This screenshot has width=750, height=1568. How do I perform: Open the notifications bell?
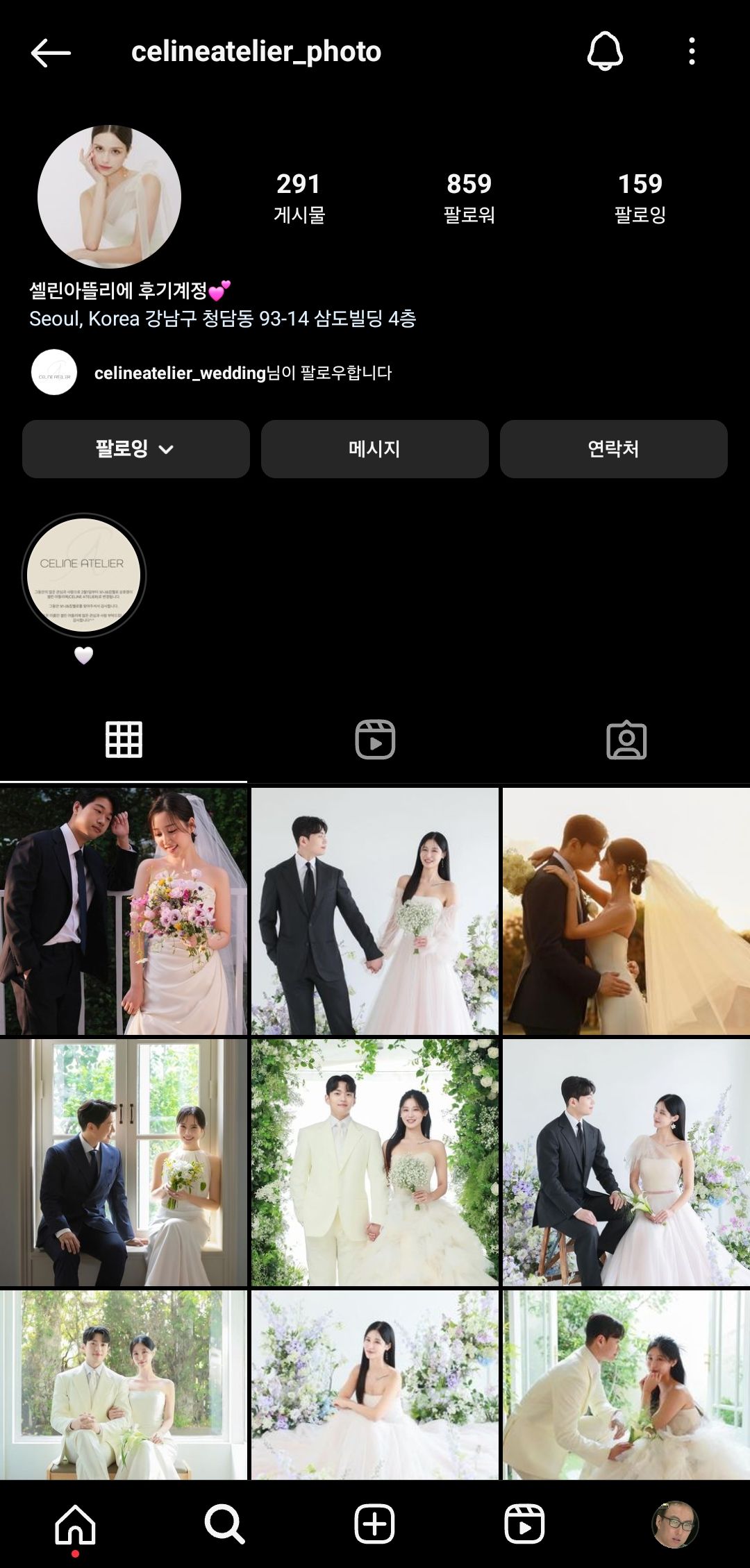605,51
